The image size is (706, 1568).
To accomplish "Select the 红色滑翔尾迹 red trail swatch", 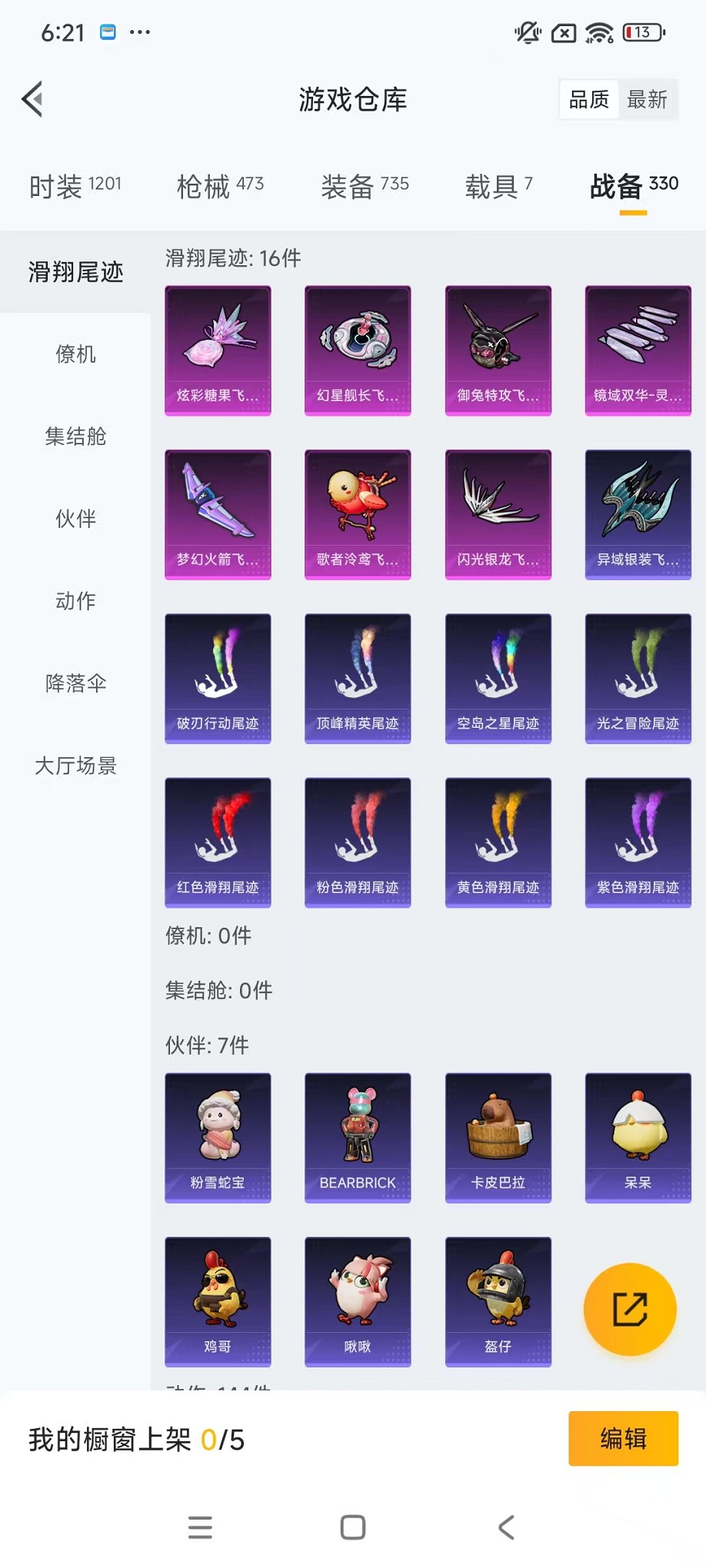I will 218,841.
